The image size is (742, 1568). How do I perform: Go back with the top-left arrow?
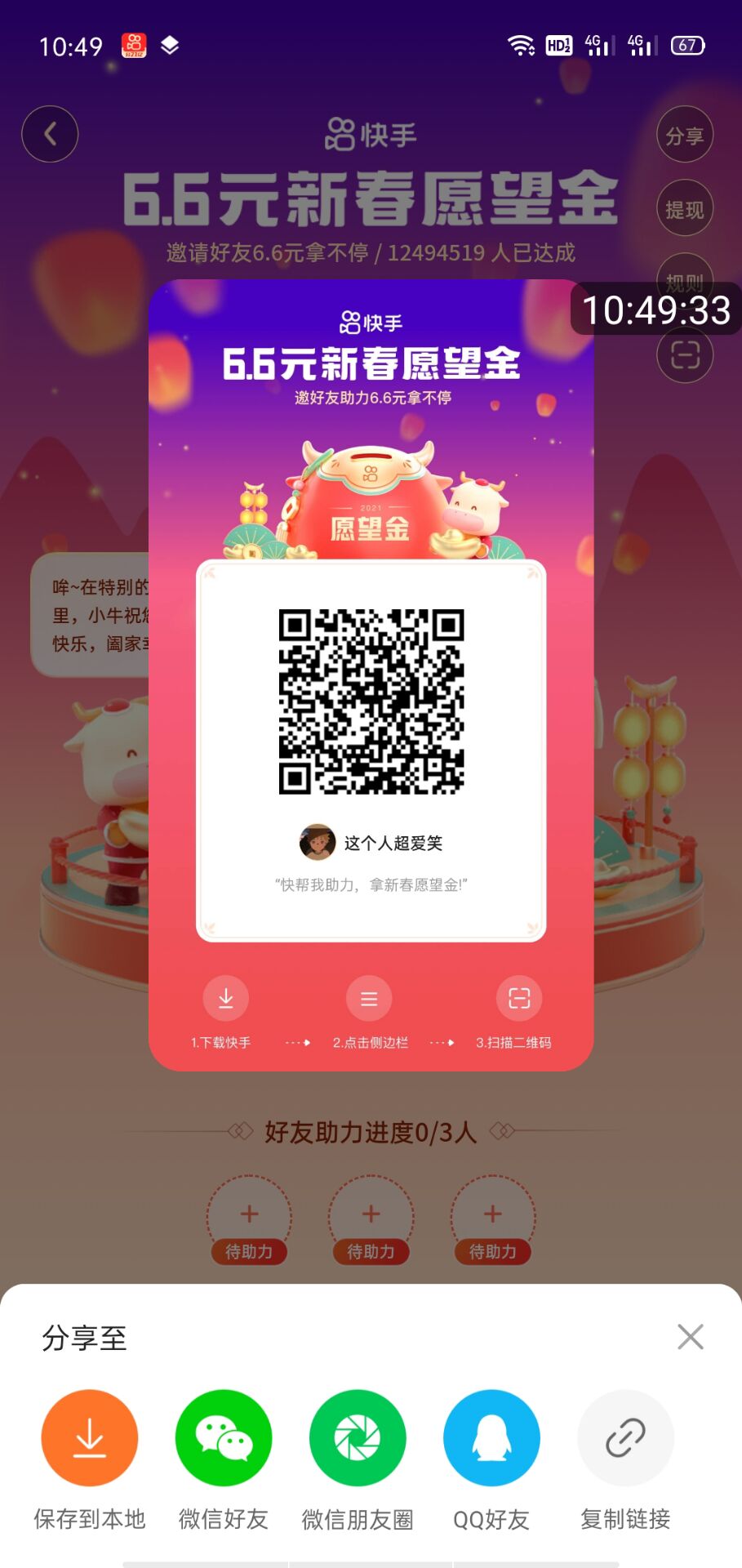point(50,134)
